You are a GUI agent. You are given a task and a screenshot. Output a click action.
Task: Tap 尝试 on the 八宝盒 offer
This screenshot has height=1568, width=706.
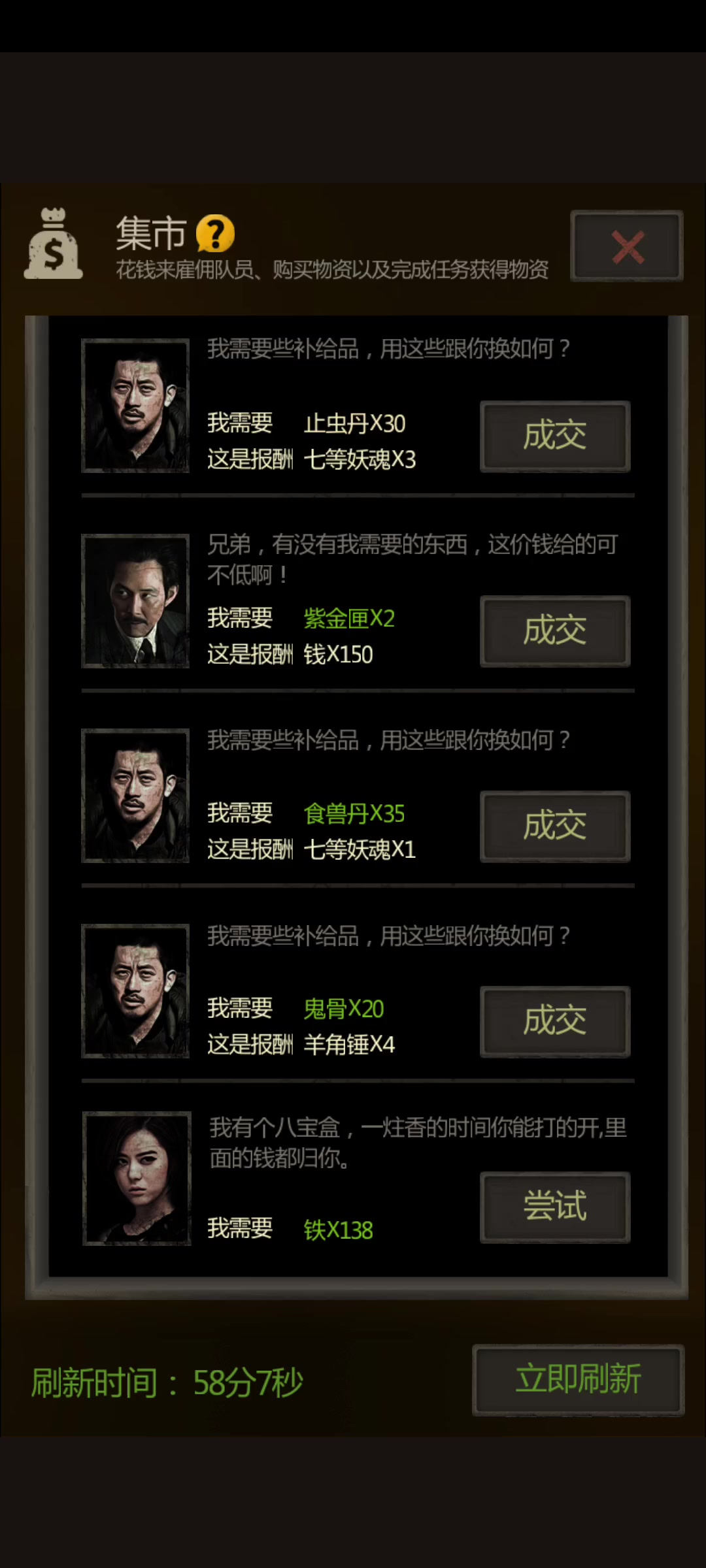point(555,1207)
